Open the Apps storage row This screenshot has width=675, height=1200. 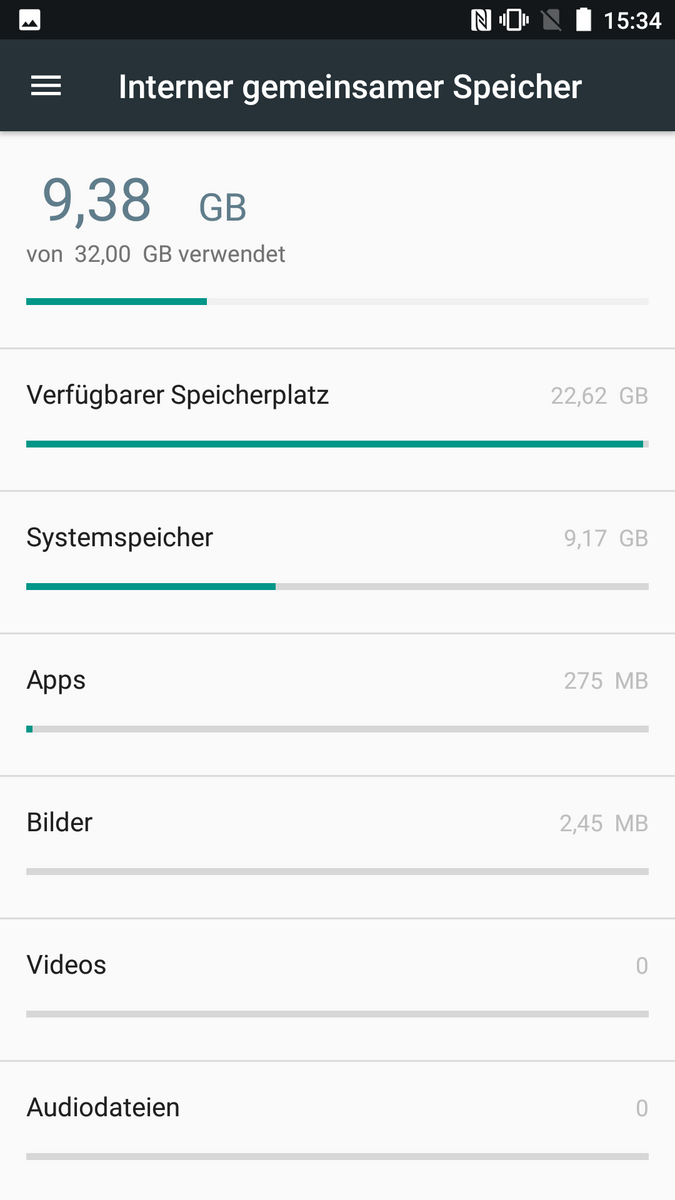[x=337, y=703]
